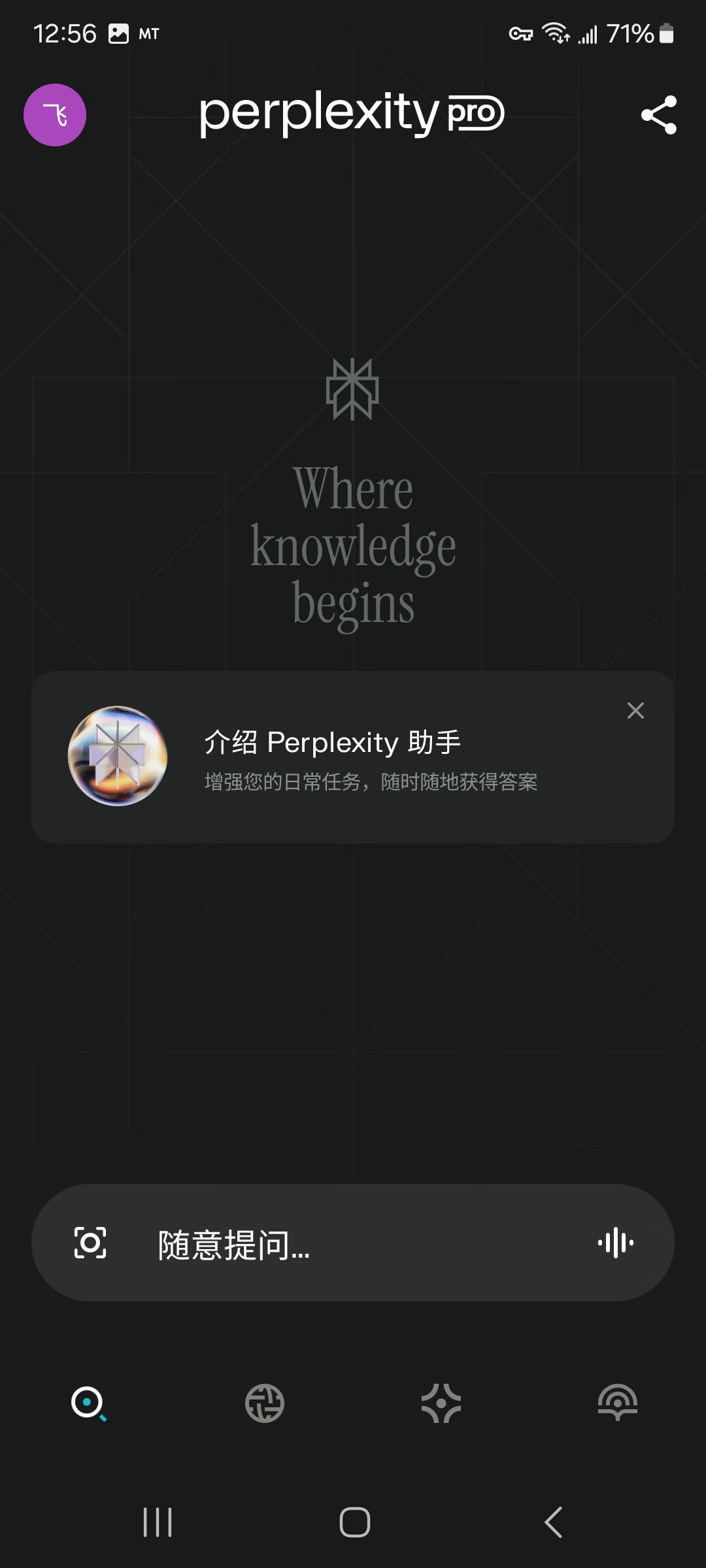Viewport: 706px width, 1568px height.
Task: Go back with system back button
Action: pyautogui.click(x=553, y=1522)
